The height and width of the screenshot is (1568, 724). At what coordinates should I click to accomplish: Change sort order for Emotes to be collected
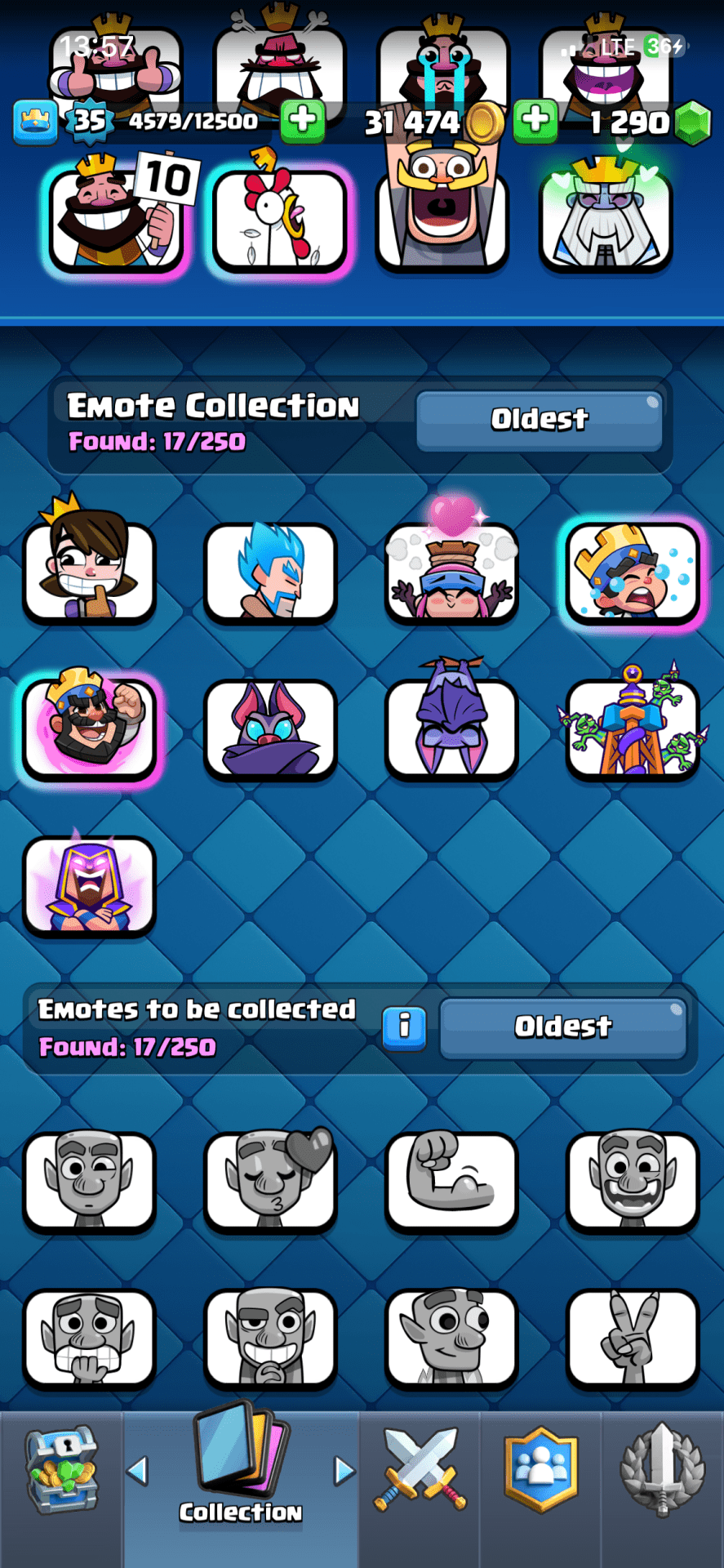click(562, 1027)
